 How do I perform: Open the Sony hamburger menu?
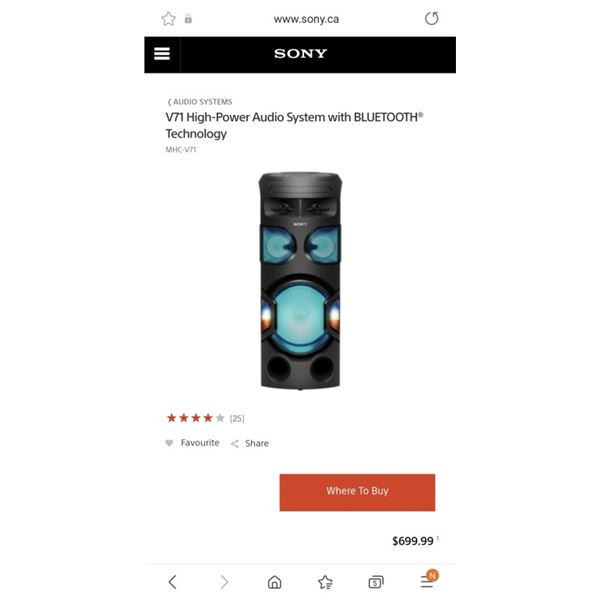point(162,54)
